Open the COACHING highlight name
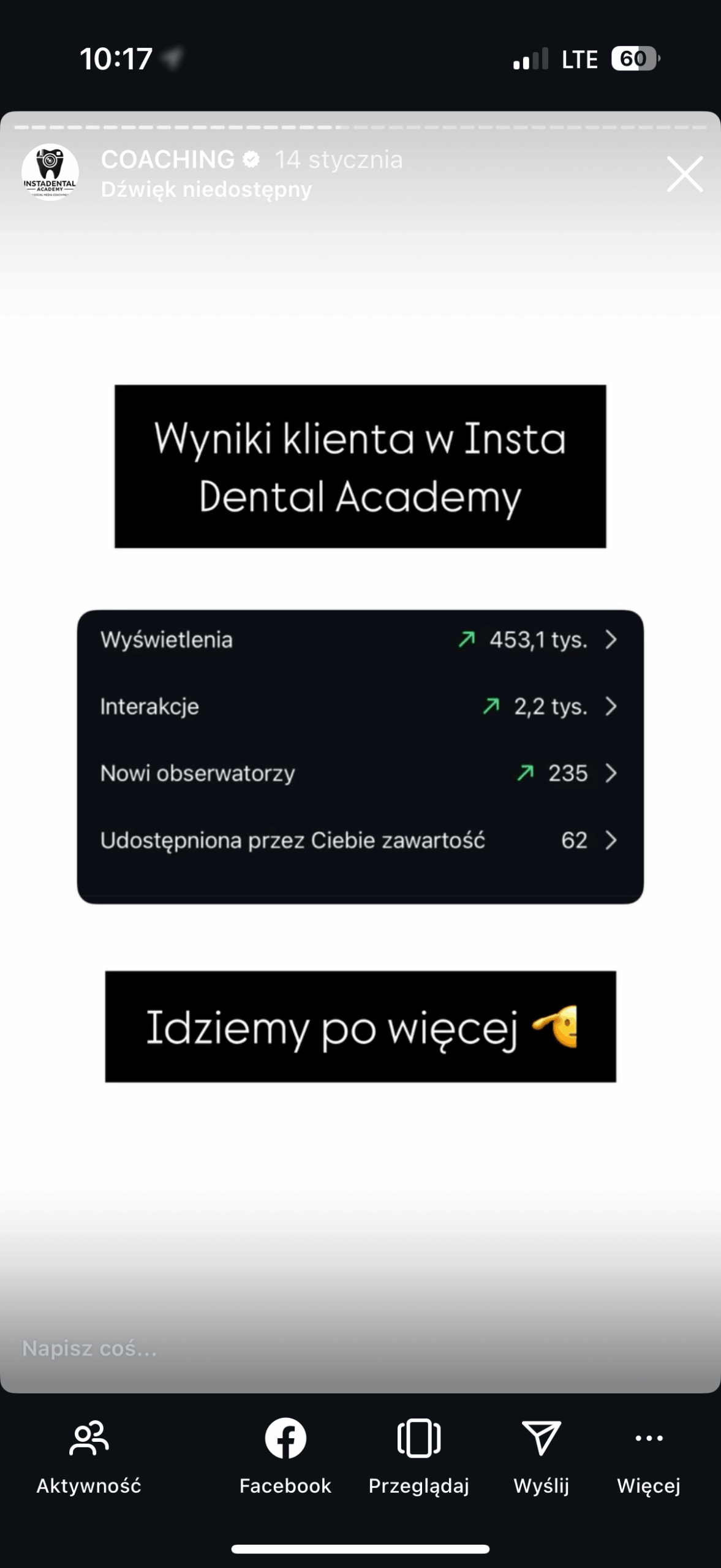 coord(168,160)
